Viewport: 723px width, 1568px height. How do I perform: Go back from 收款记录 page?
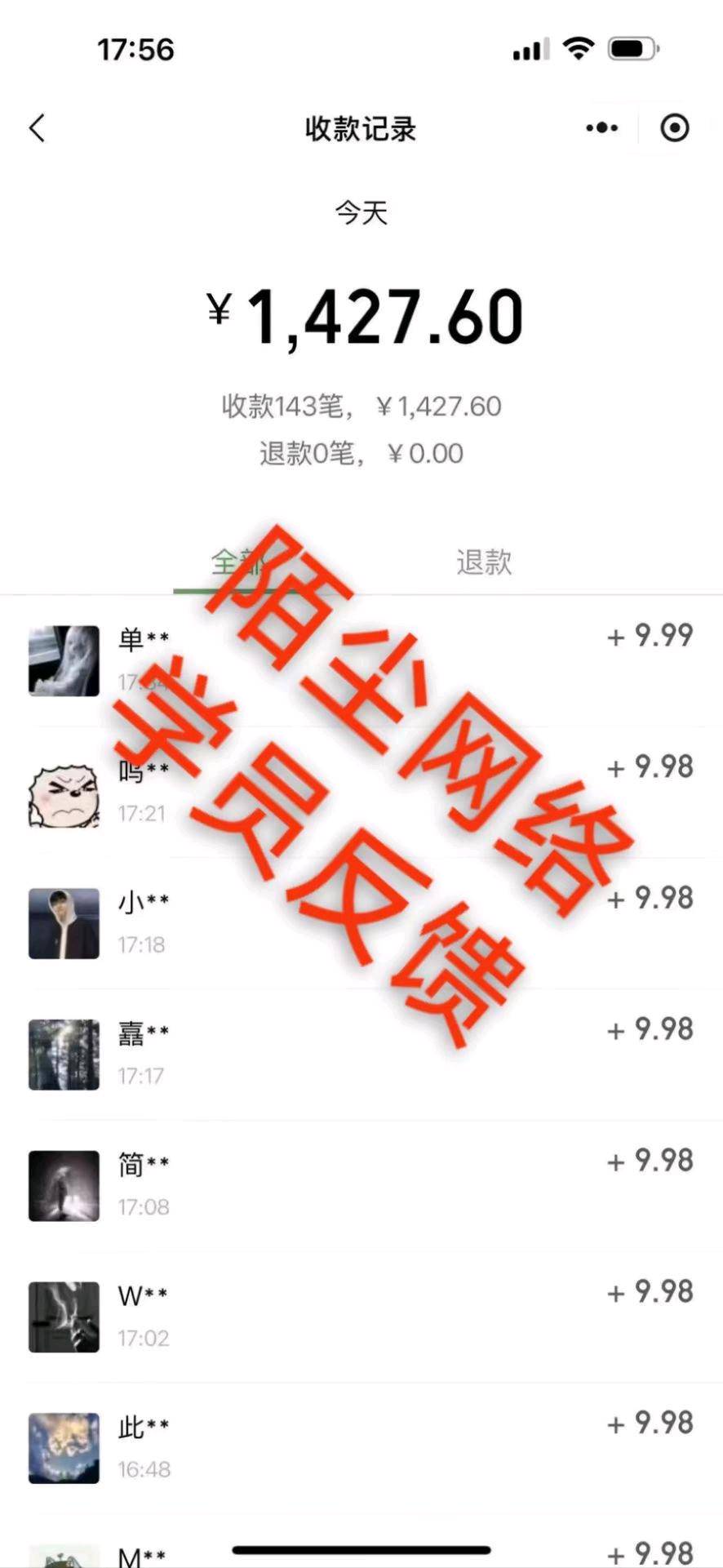pos(38,128)
